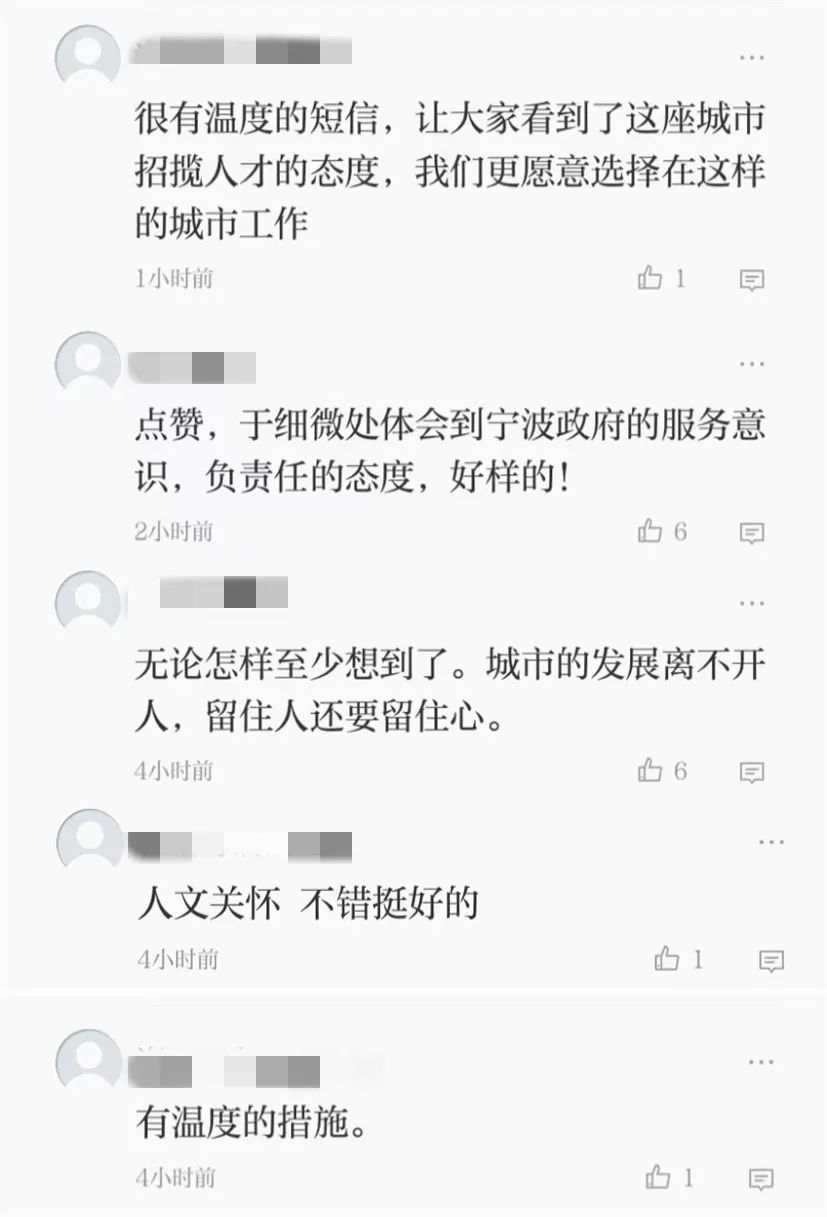Like the comment 人文关怀 不错挺好的
Image resolution: width=827 pixels, height=1217 pixels.
(x=667, y=960)
